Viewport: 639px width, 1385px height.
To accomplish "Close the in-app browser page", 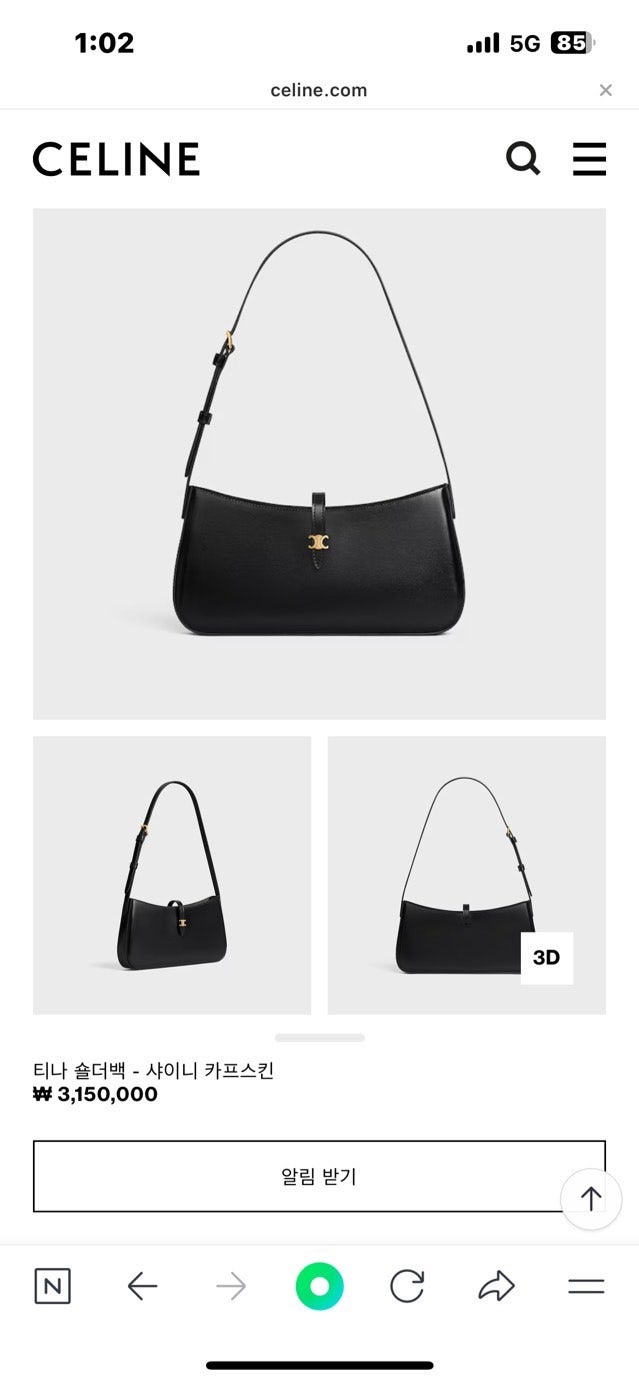I will pos(605,90).
